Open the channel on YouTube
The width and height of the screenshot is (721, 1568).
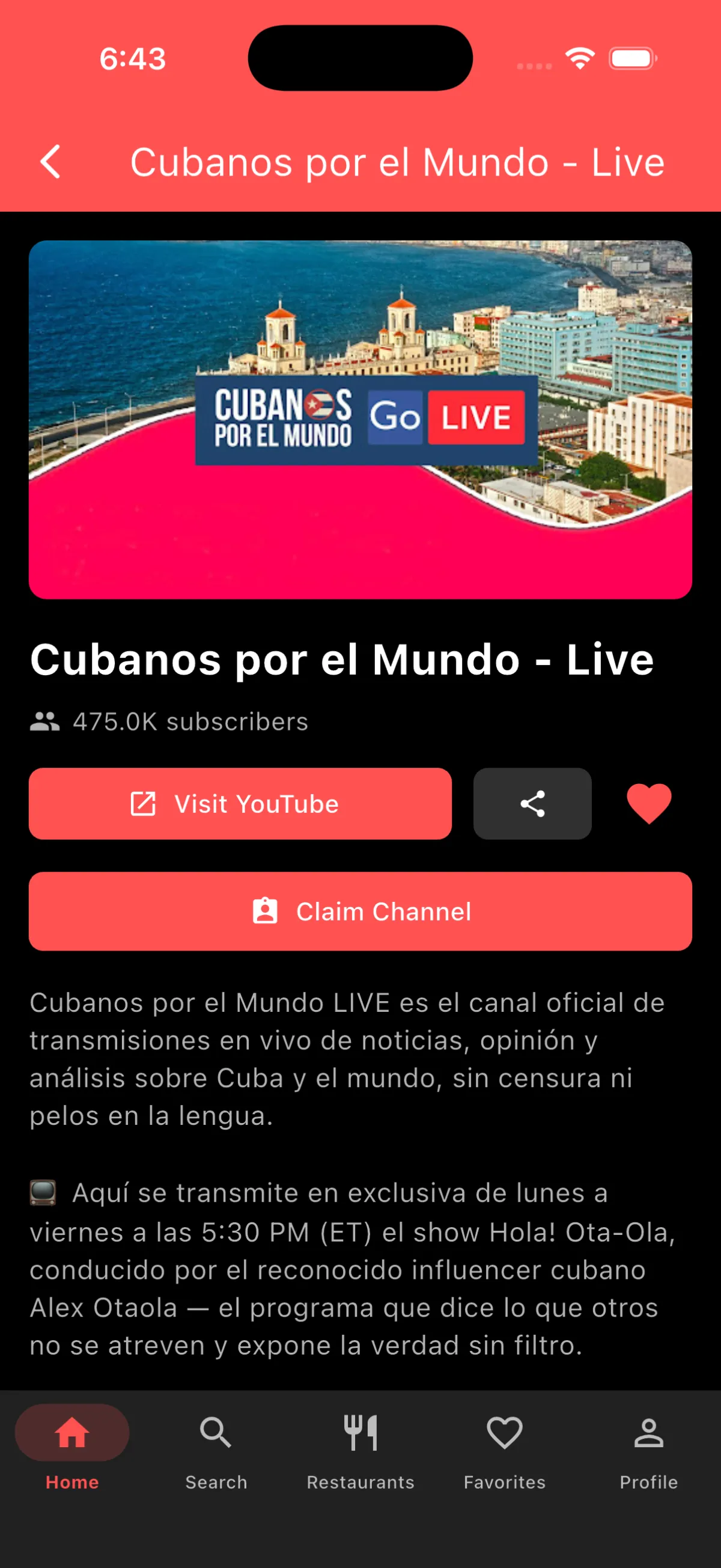[x=240, y=803]
